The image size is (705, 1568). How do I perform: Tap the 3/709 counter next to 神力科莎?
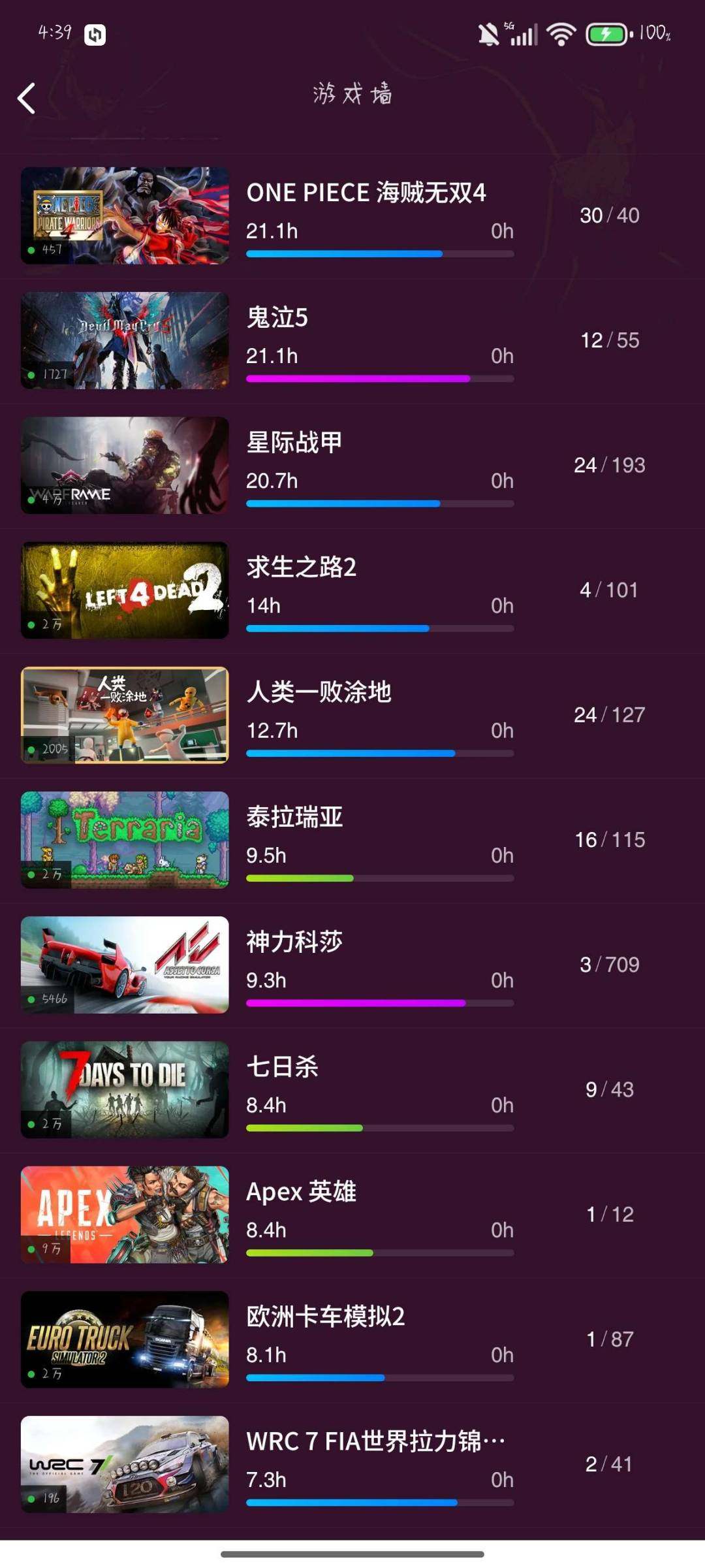(x=610, y=965)
